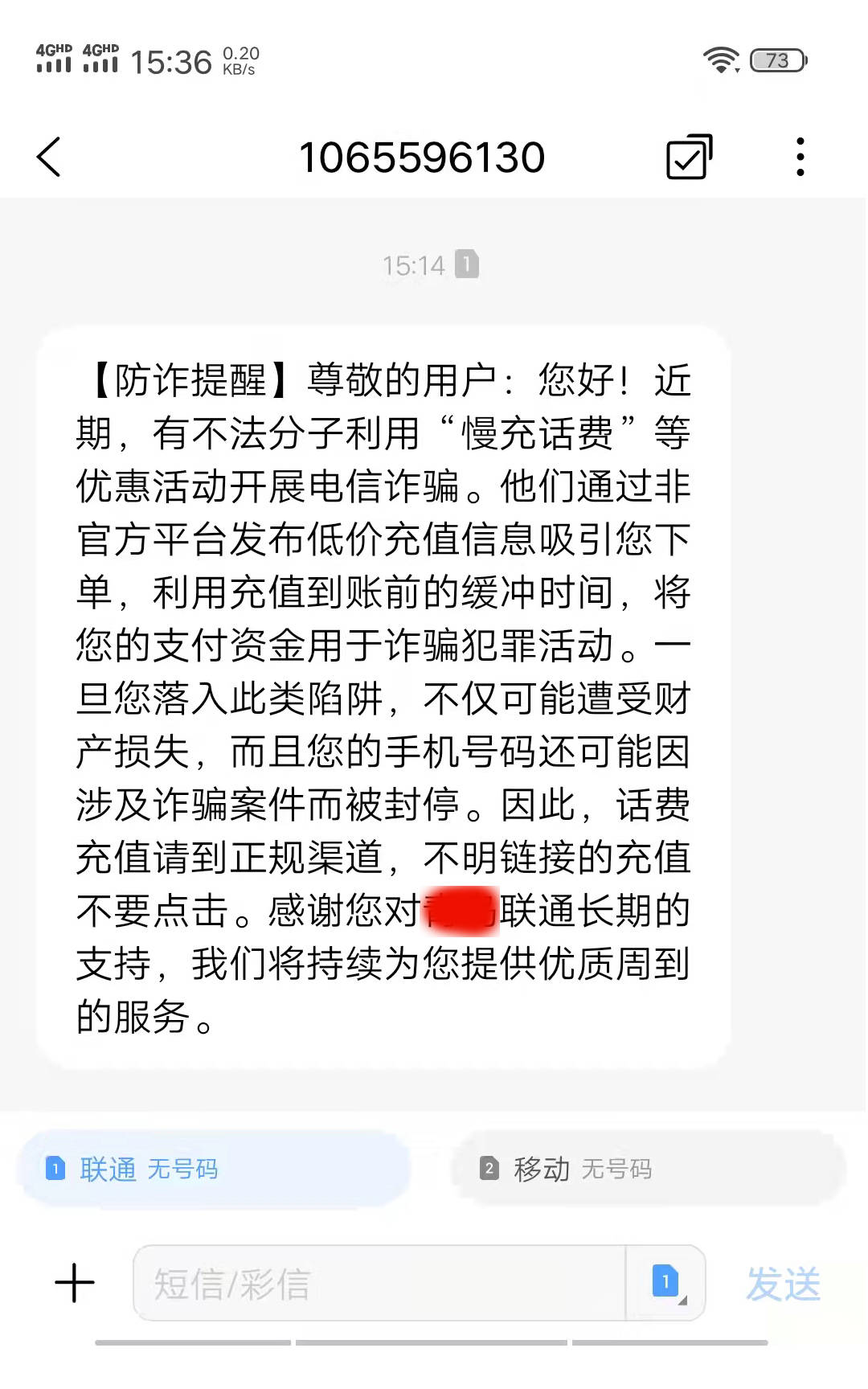Tap the multi-select checkbox icon

(689, 157)
